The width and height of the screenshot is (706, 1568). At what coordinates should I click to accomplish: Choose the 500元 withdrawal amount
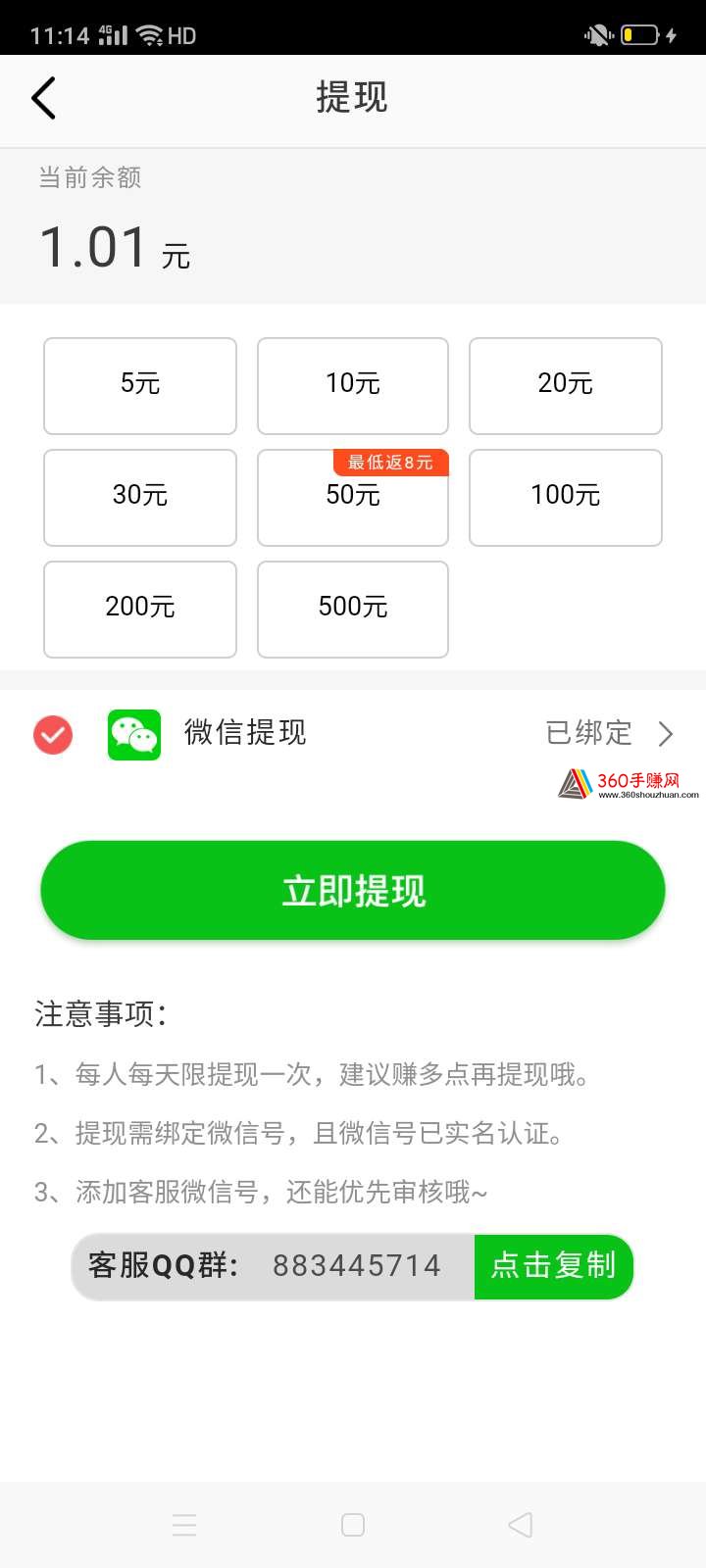pyautogui.click(x=353, y=610)
